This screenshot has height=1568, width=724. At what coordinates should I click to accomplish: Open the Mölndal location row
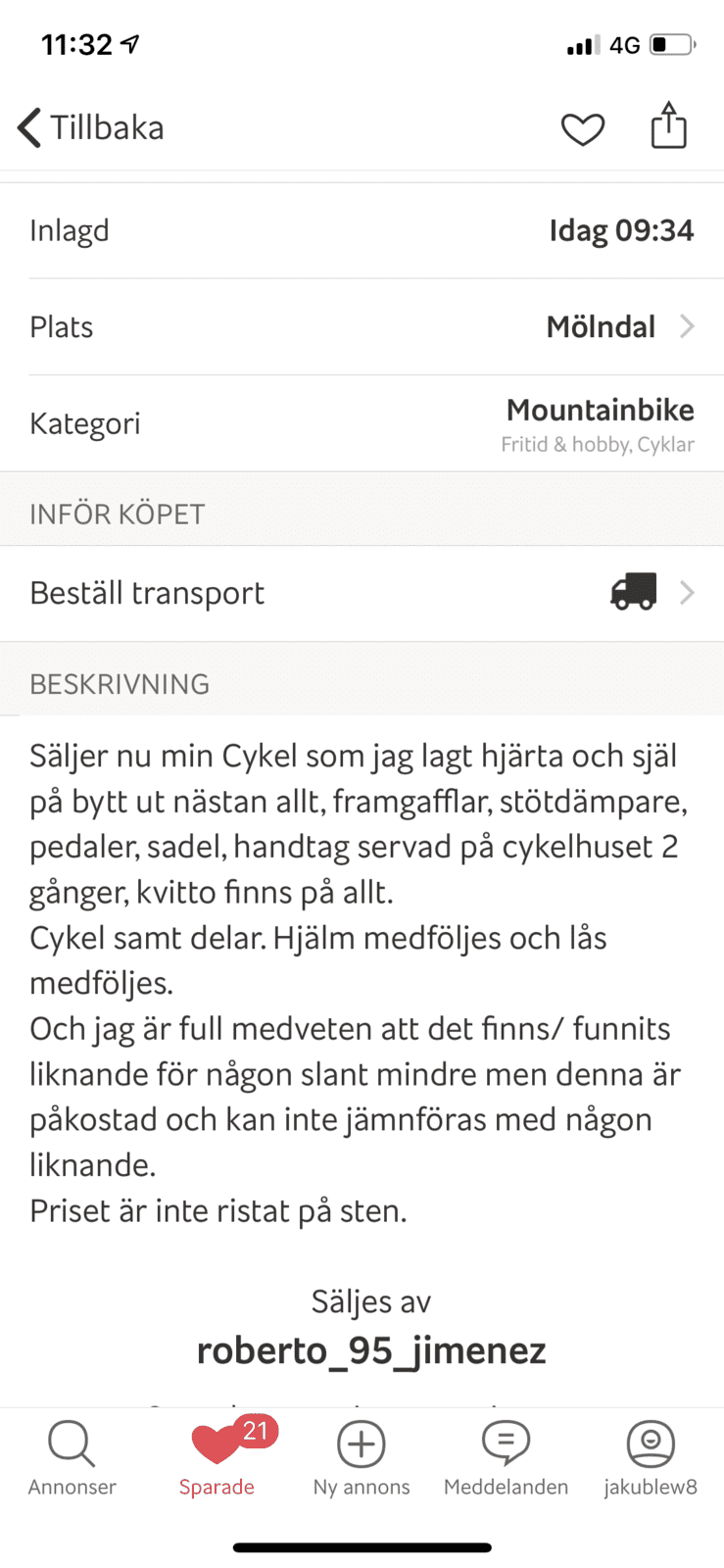pos(362,326)
